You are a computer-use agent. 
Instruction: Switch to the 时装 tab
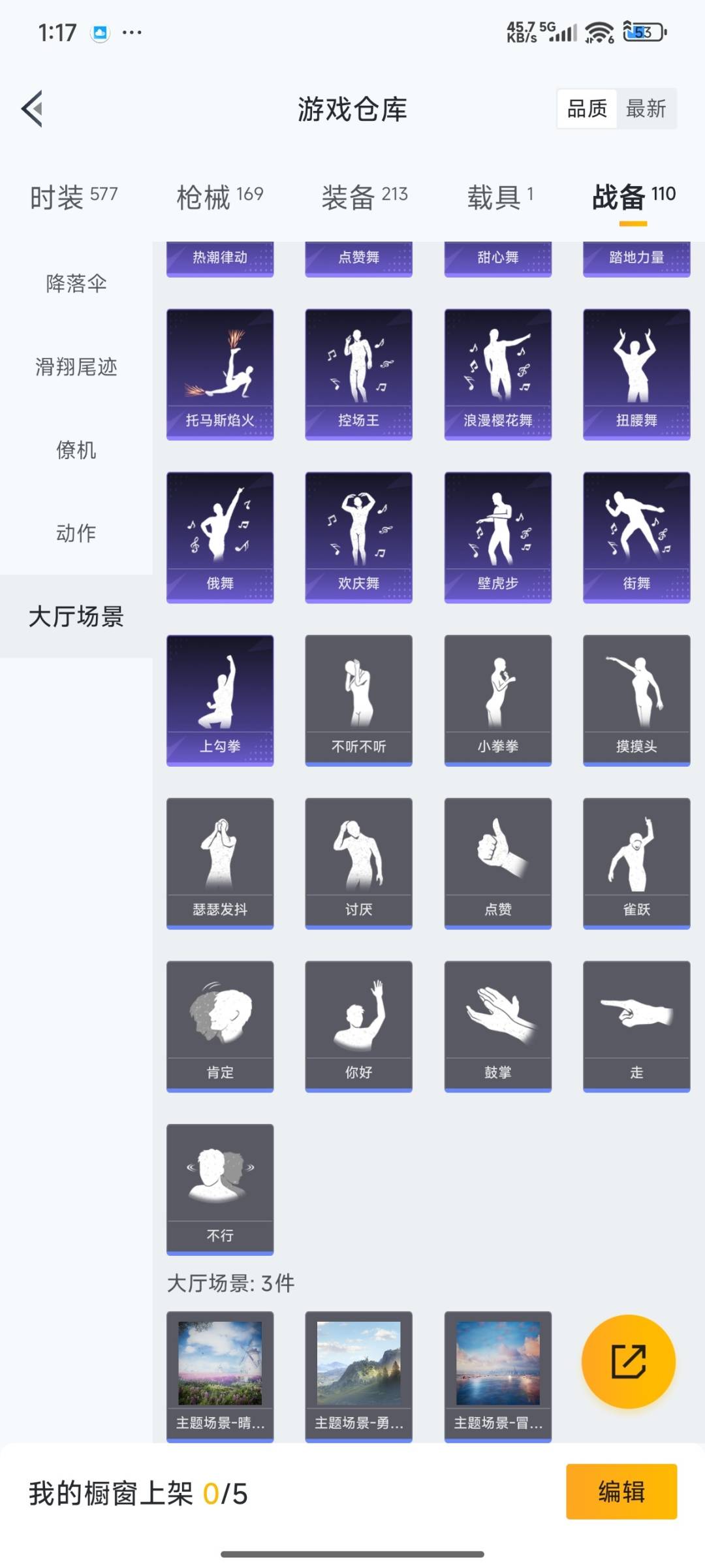(74, 196)
